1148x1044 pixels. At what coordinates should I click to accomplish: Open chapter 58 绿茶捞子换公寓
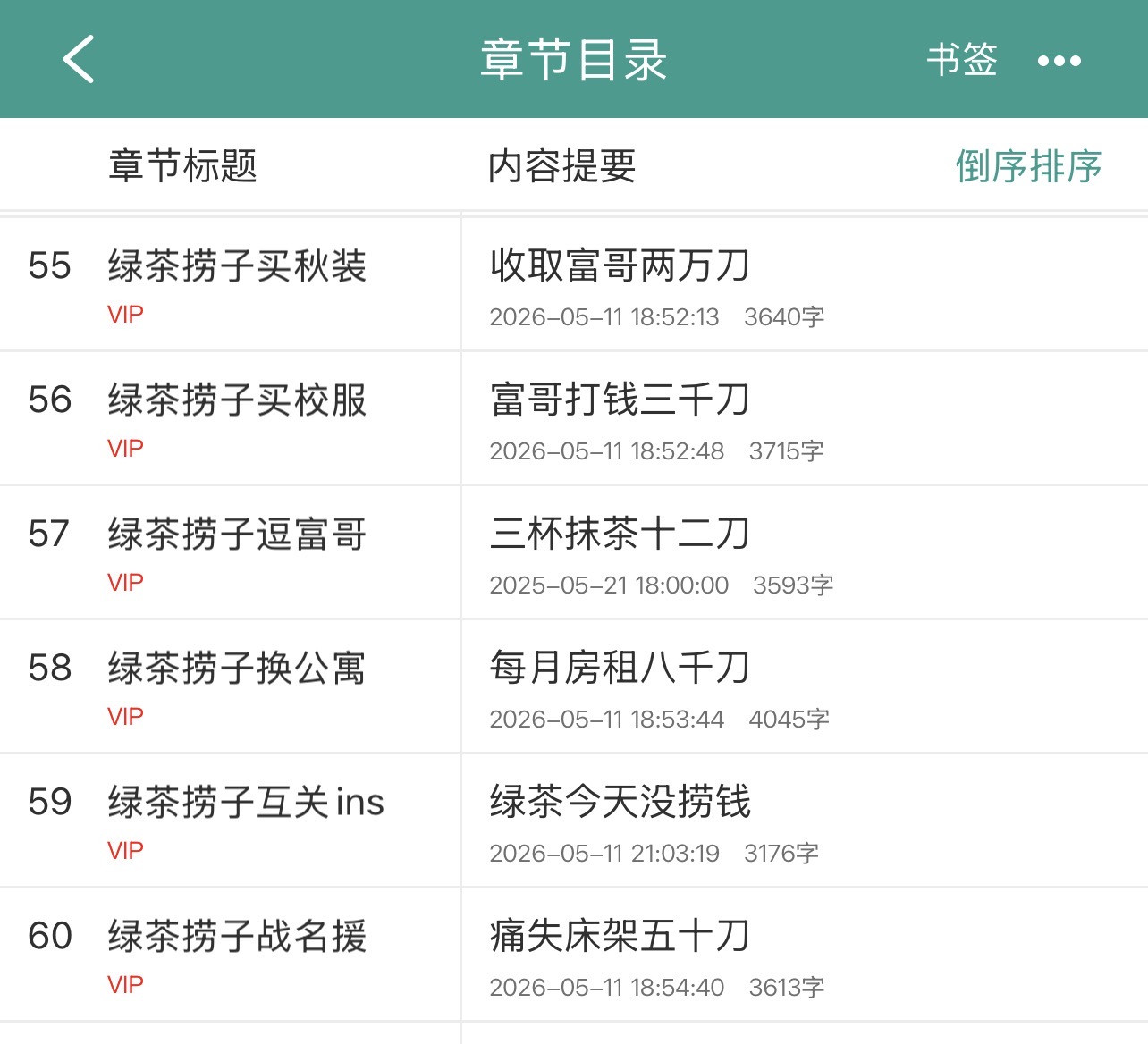[x=574, y=686]
